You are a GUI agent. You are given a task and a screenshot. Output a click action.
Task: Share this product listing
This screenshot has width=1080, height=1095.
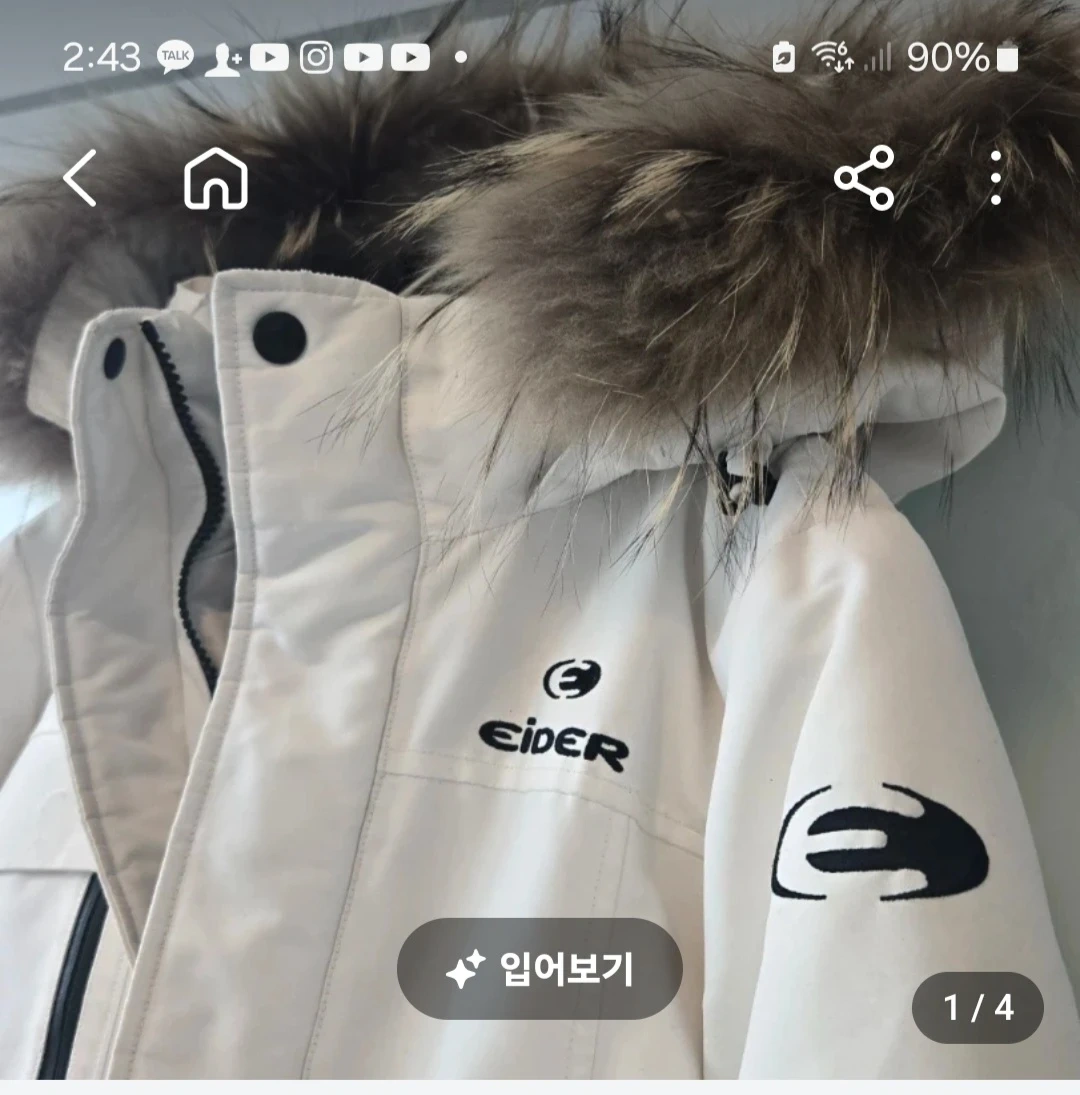click(865, 178)
